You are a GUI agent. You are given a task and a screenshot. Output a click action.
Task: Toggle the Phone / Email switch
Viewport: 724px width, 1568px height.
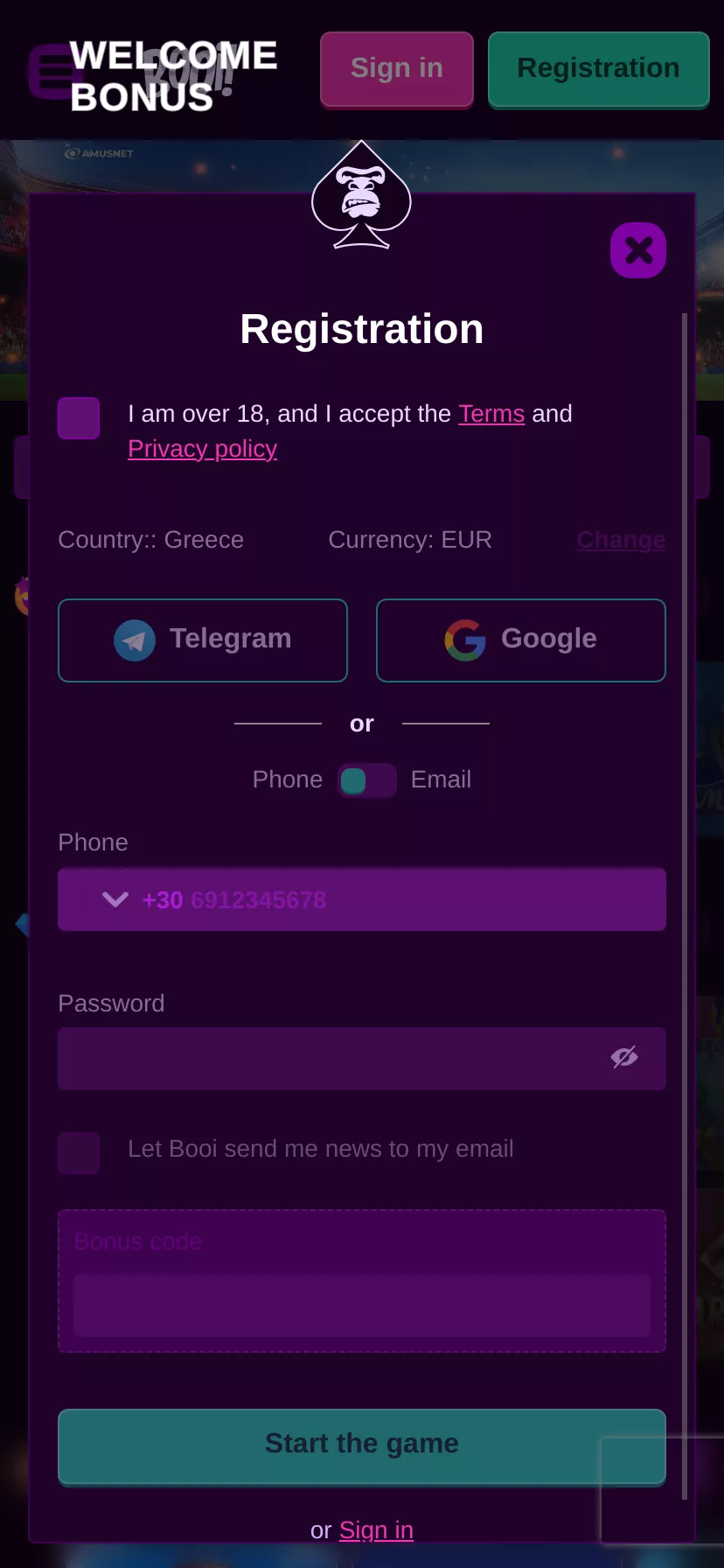tap(367, 780)
